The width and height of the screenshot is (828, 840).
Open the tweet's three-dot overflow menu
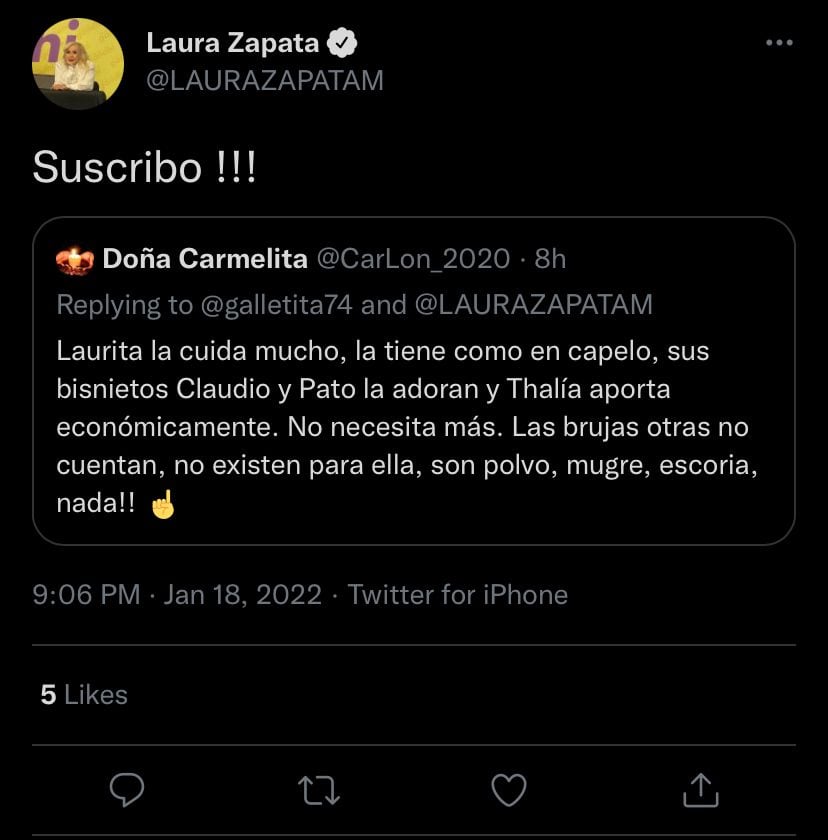tap(779, 43)
